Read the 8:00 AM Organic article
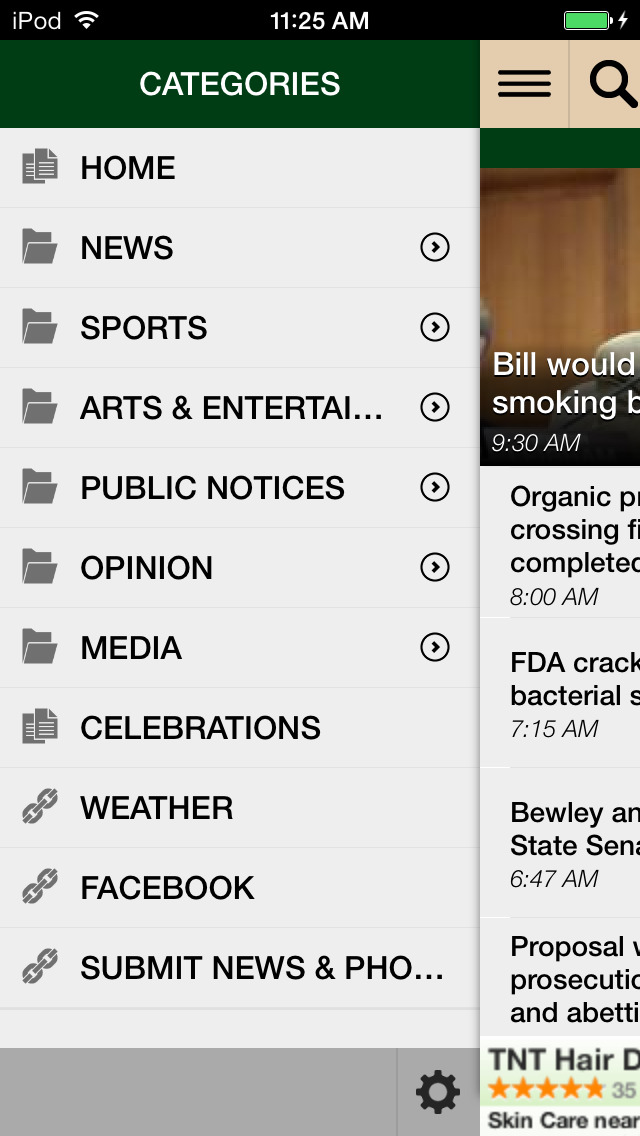The height and width of the screenshot is (1136, 640). point(560,542)
